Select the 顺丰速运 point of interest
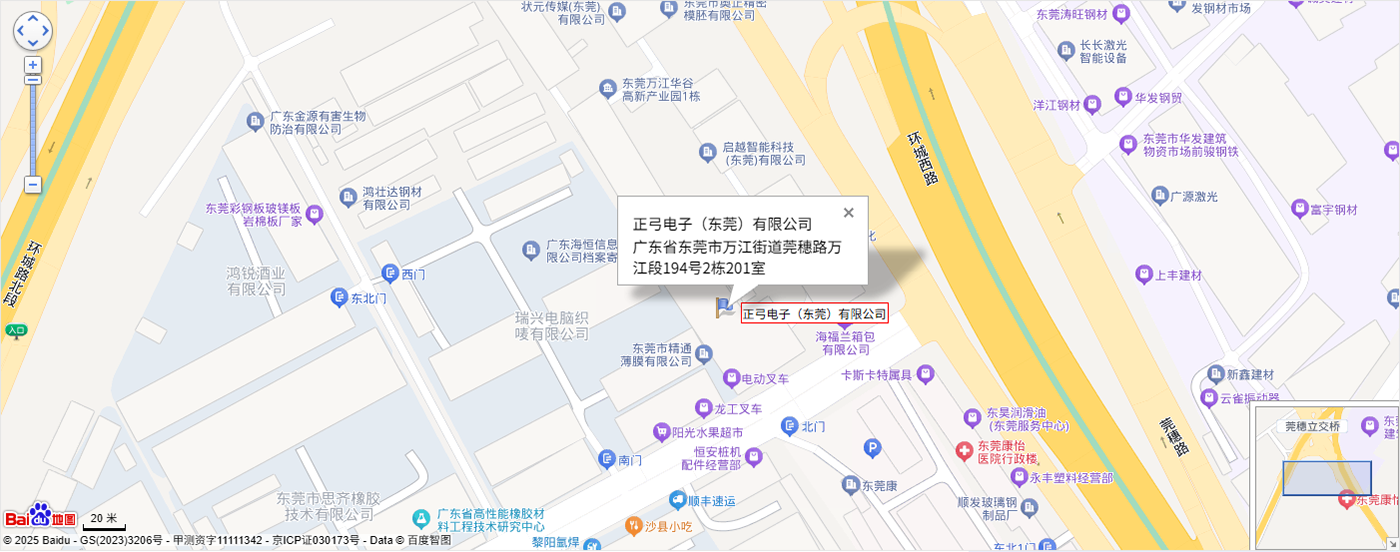Screen dimensions: 1400x552 [x=679, y=500]
